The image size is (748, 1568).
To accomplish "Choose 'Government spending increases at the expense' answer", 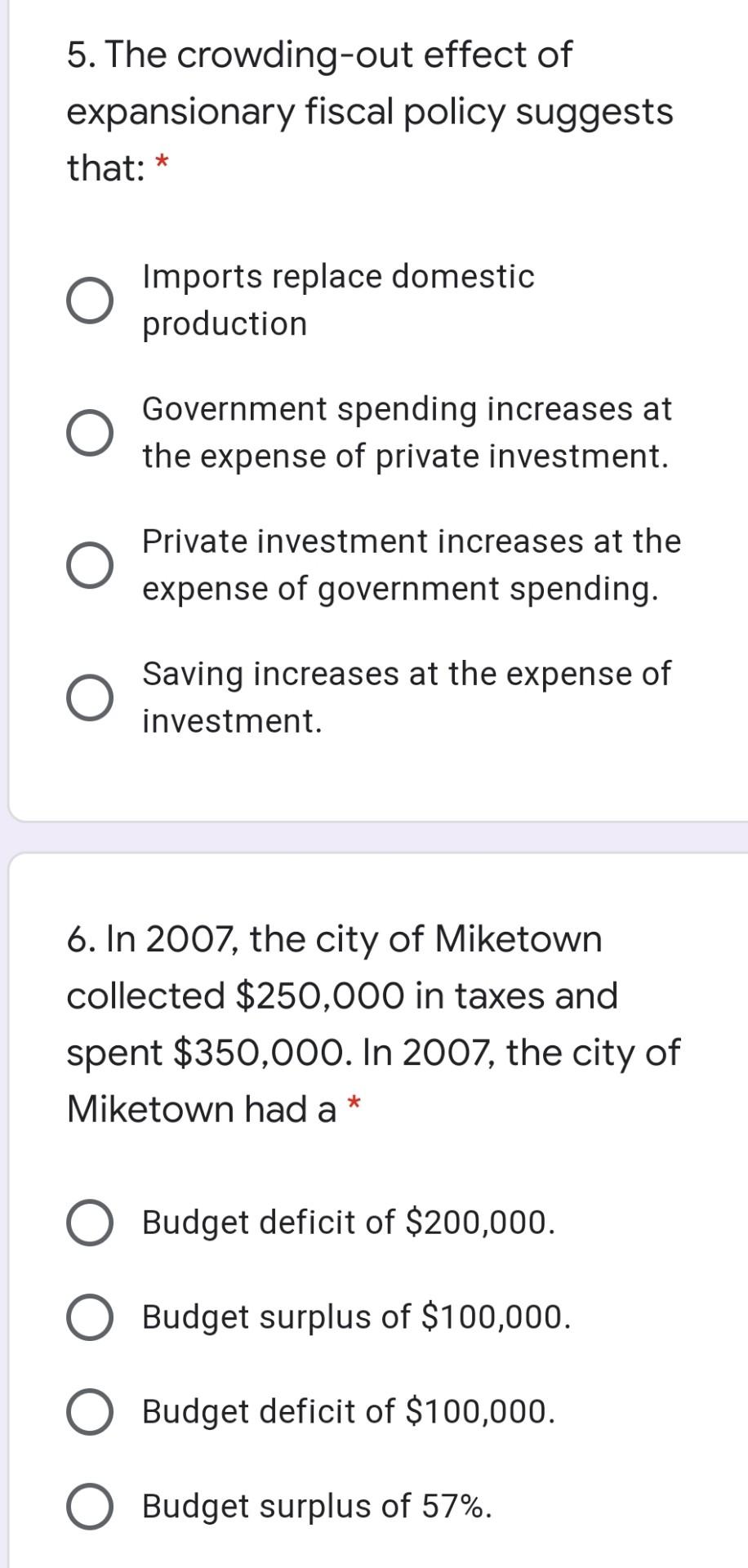I will pos(90,433).
